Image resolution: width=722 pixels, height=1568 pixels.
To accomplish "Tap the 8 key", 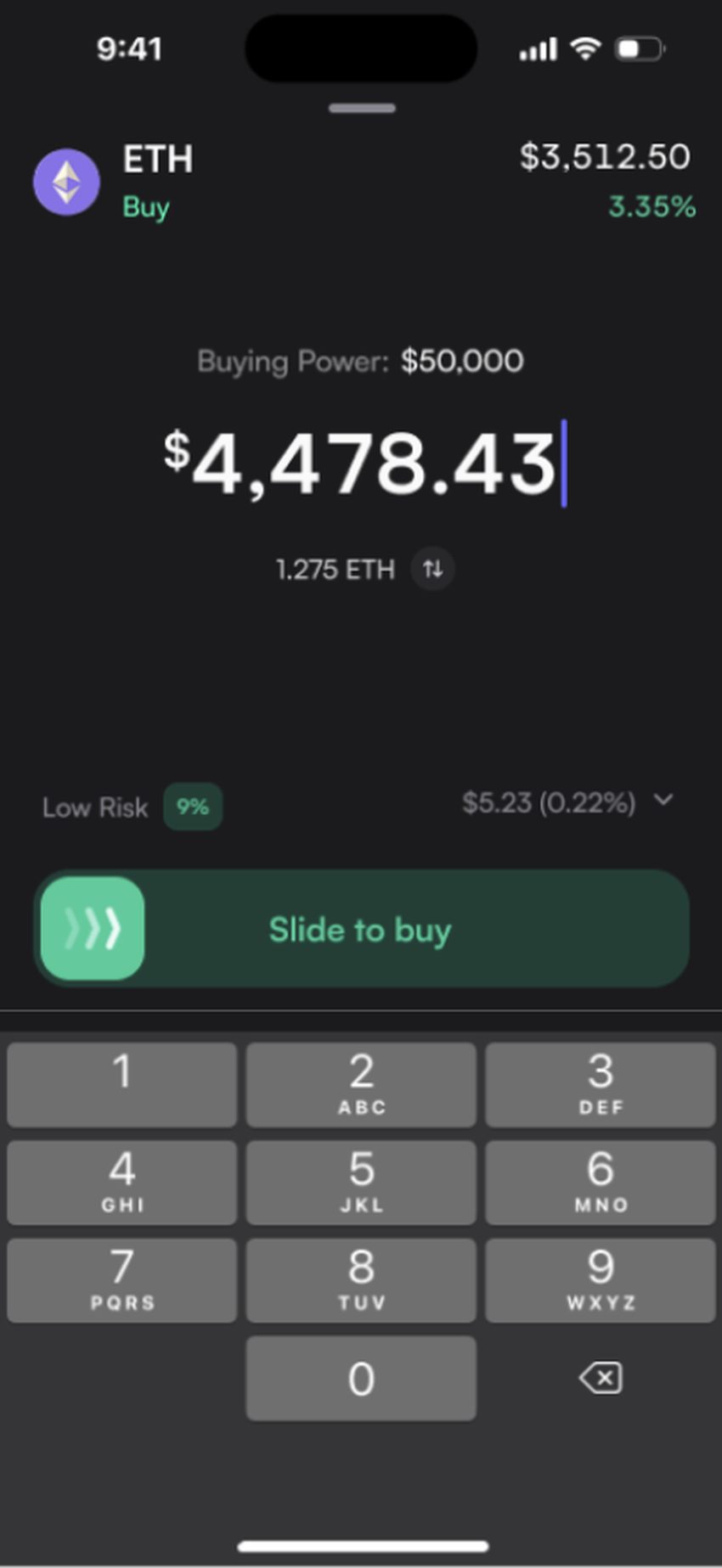I will tap(361, 1279).
